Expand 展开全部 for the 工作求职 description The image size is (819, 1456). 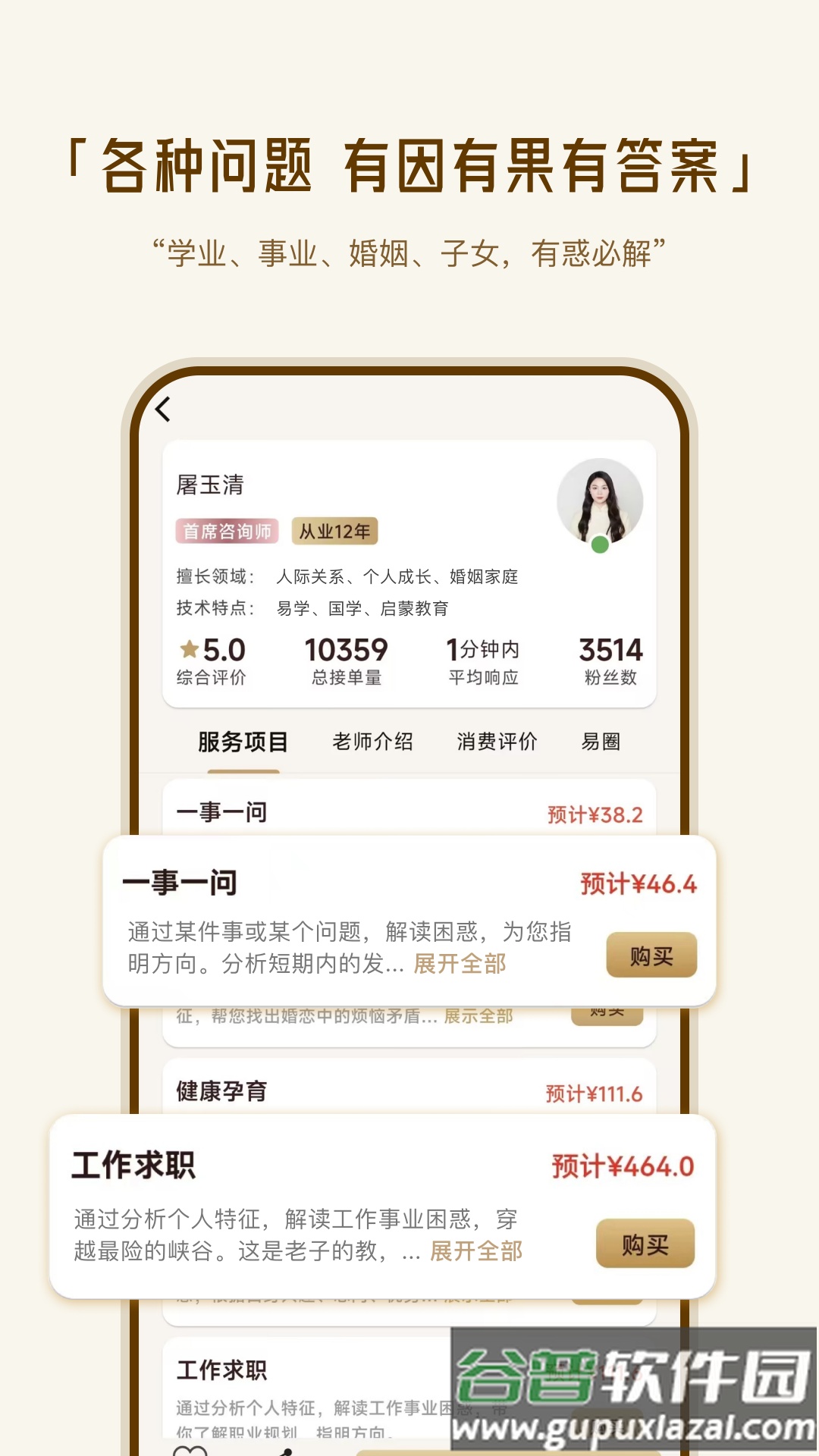pyautogui.click(x=476, y=1250)
